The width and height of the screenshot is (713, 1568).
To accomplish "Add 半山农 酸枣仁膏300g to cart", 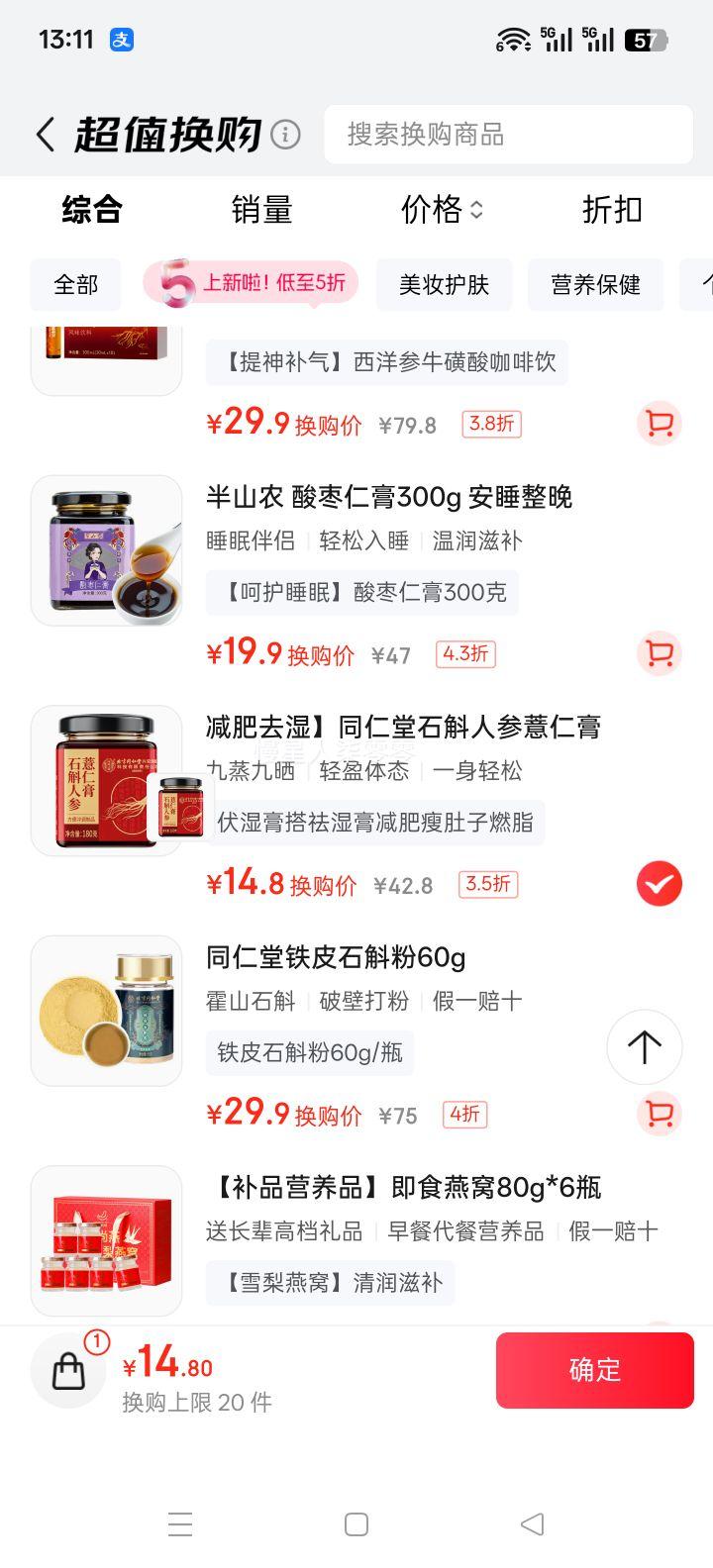I will pos(659,653).
